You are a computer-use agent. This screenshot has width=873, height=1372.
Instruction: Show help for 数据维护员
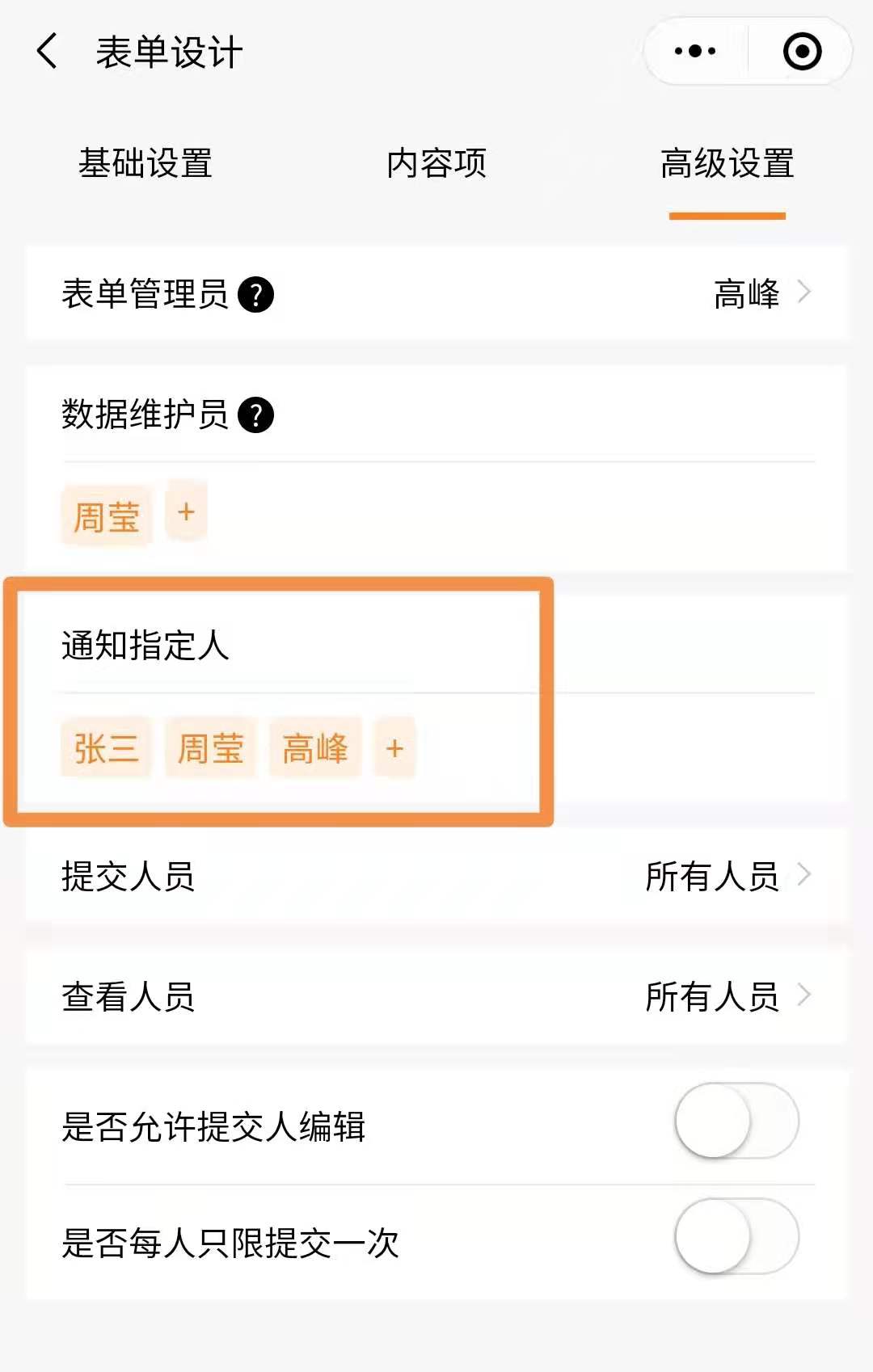tap(256, 415)
